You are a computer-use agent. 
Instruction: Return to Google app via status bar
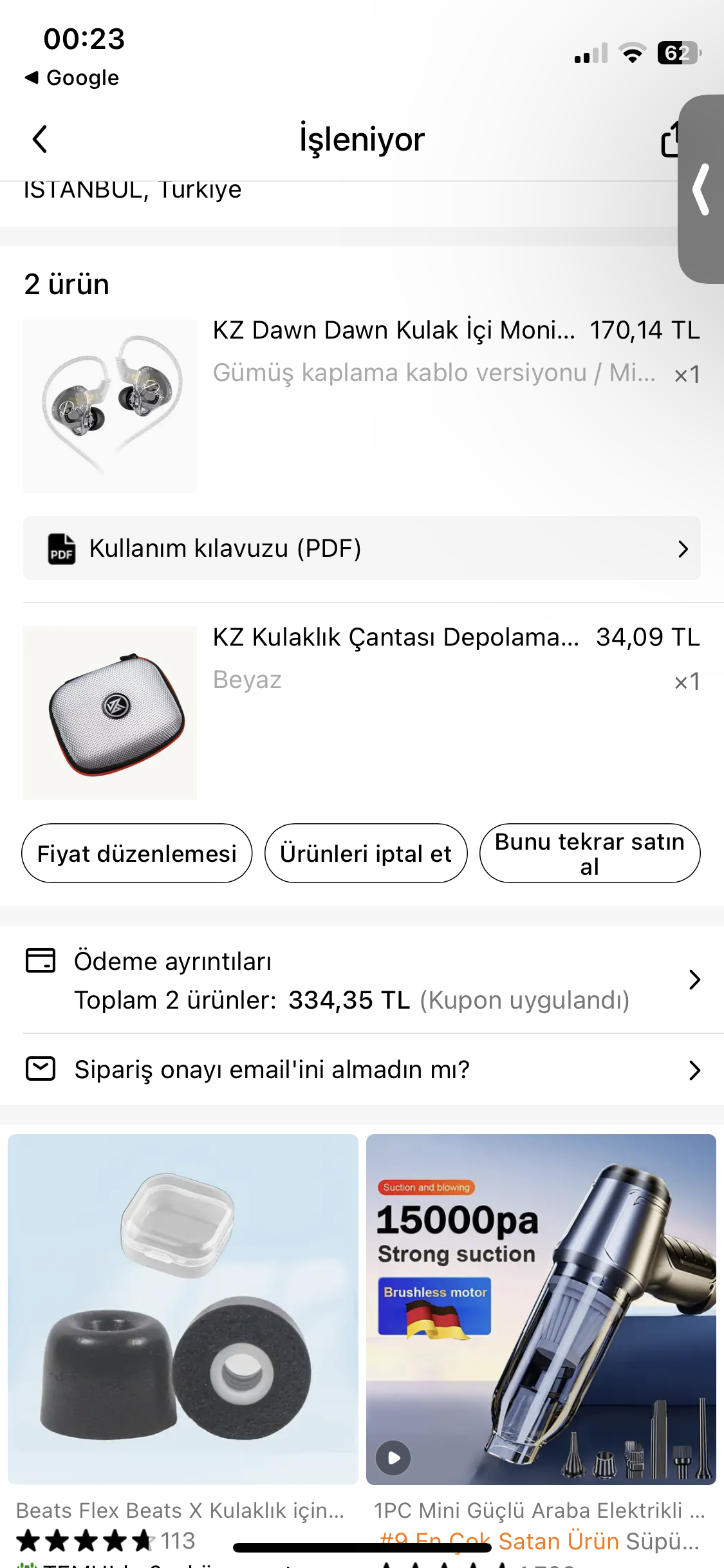coord(72,78)
